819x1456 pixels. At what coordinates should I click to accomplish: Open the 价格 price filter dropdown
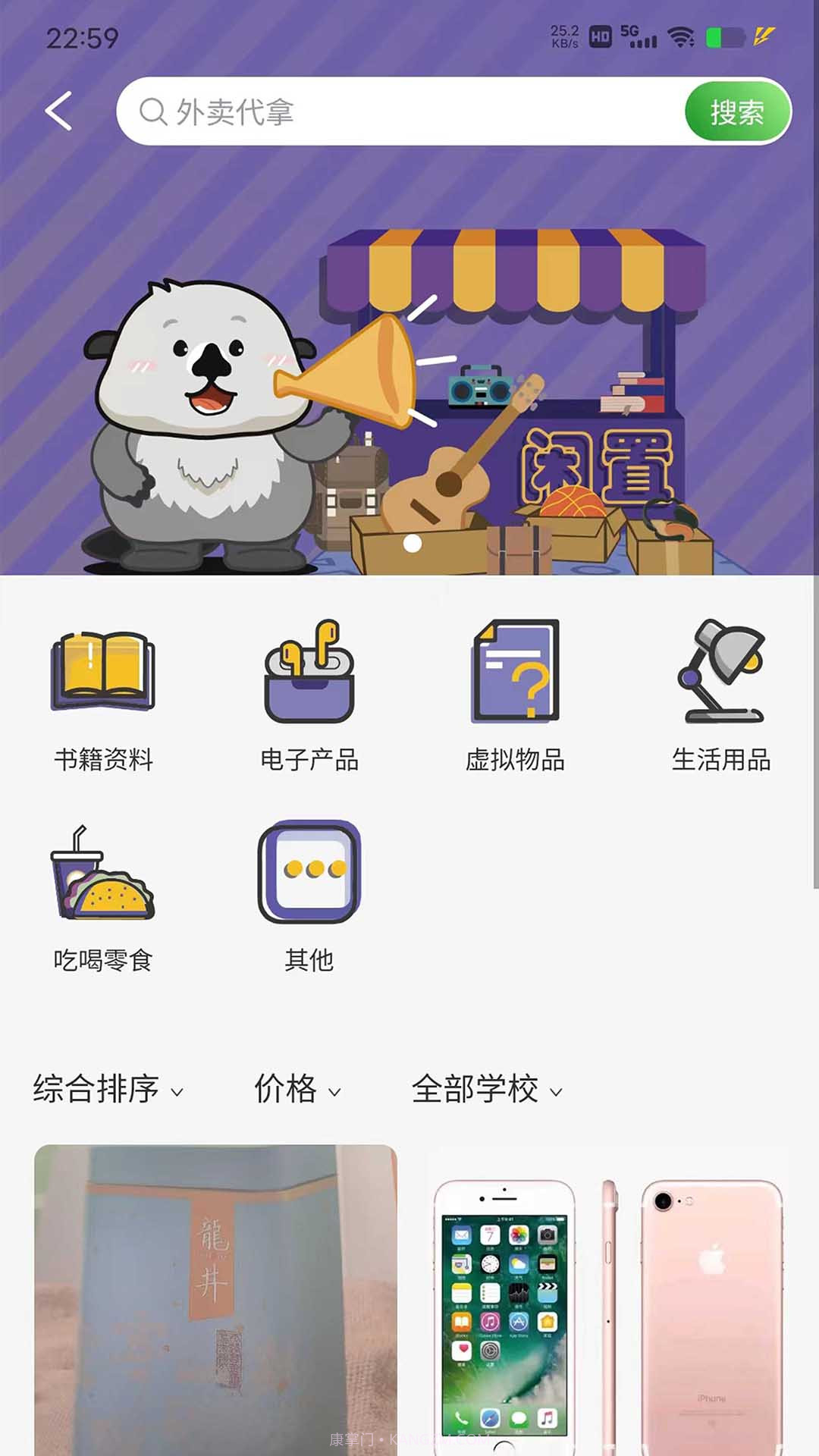pyautogui.click(x=296, y=1090)
